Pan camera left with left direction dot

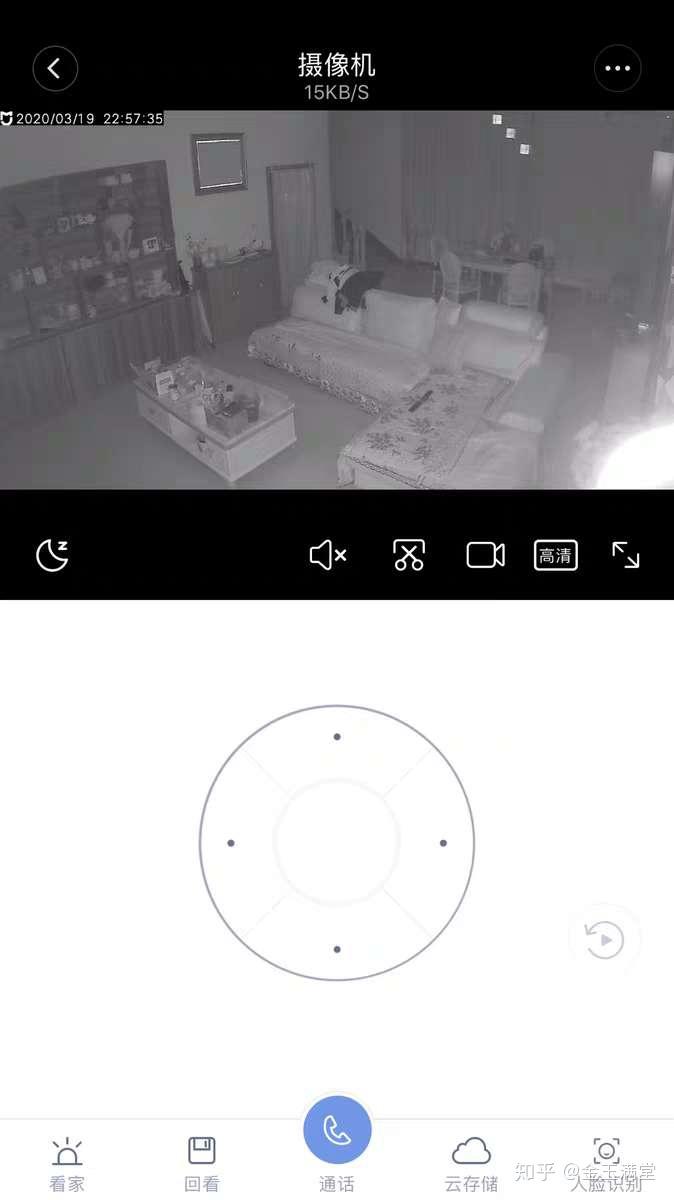point(231,843)
